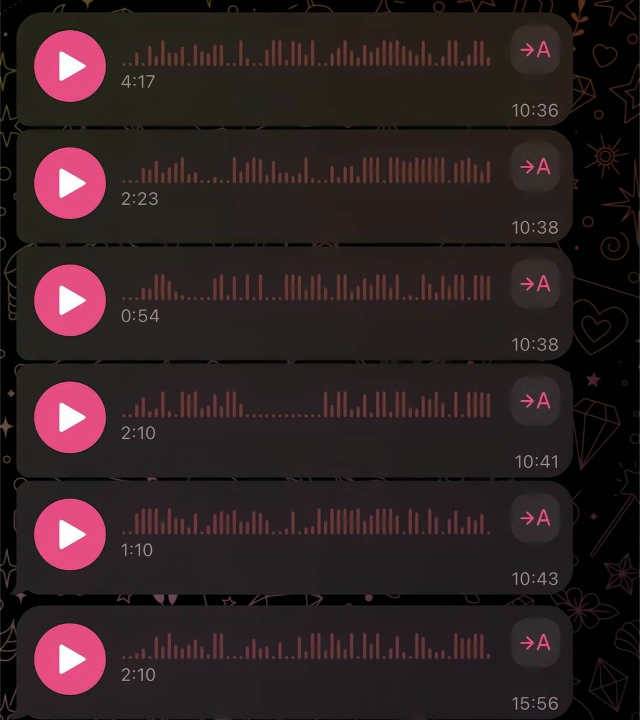Transcribe the 2:23 voice message
This screenshot has height=720, width=640.
pyautogui.click(x=536, y=167)
